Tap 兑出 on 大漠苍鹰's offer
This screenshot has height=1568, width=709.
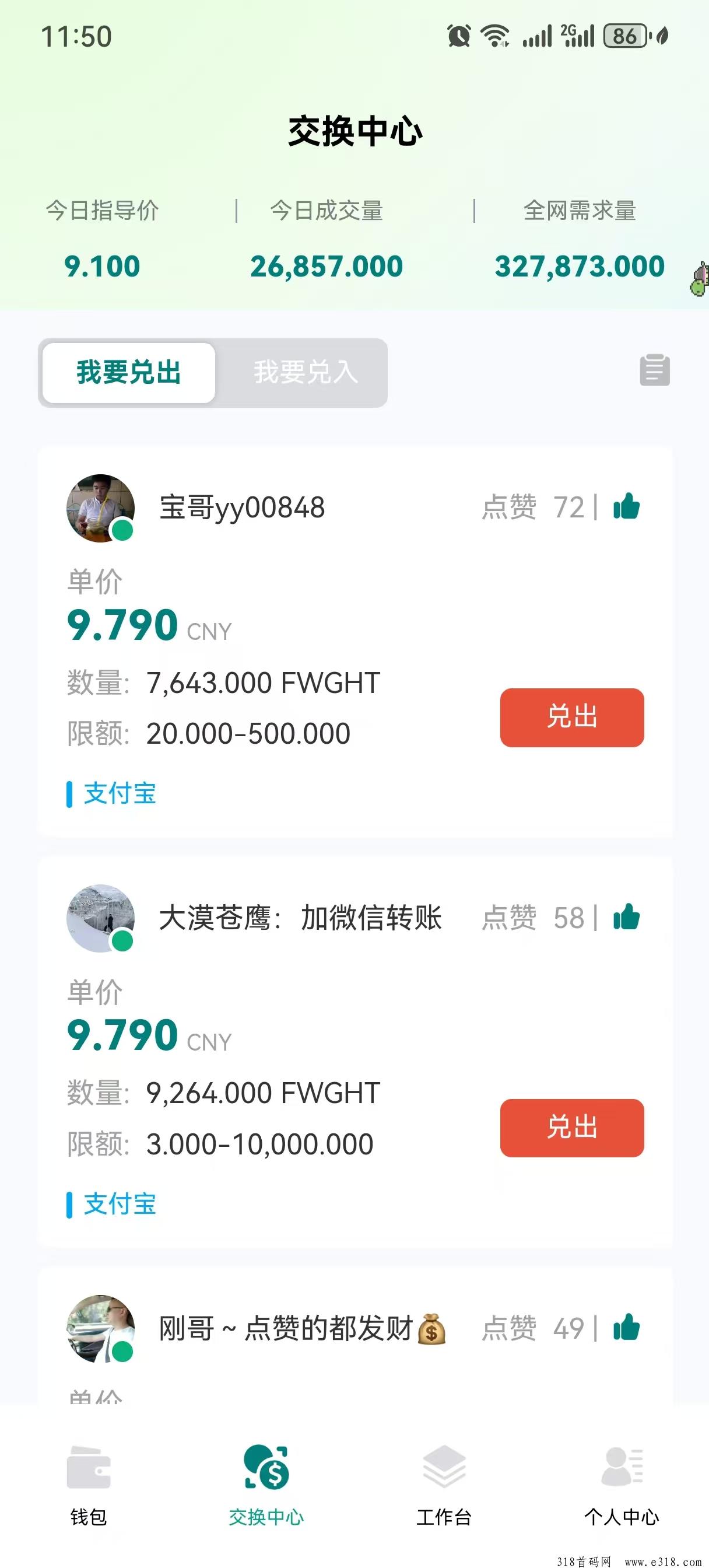click(572, 1128)
